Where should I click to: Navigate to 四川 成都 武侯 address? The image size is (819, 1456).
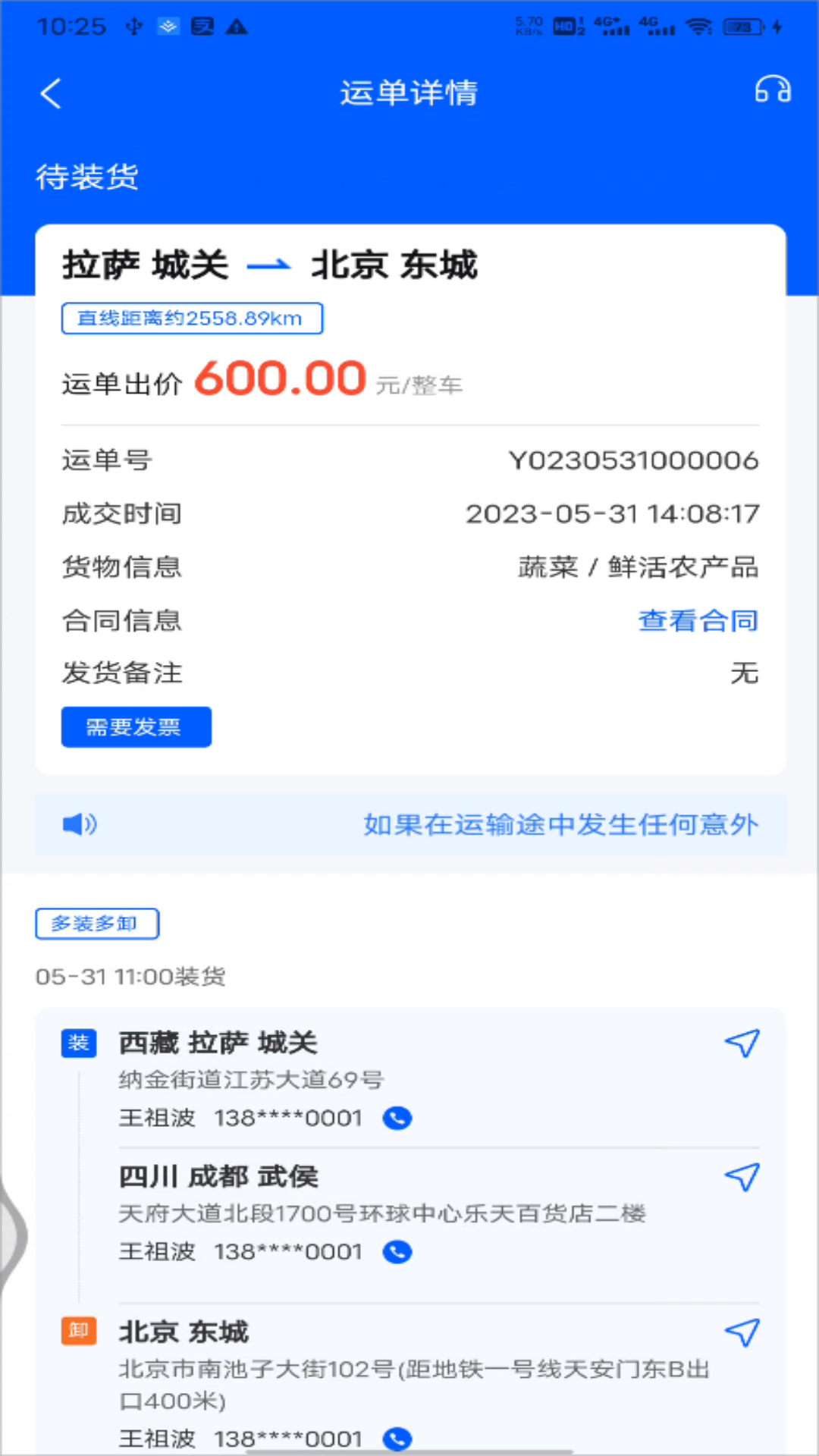coord(742,1177)
